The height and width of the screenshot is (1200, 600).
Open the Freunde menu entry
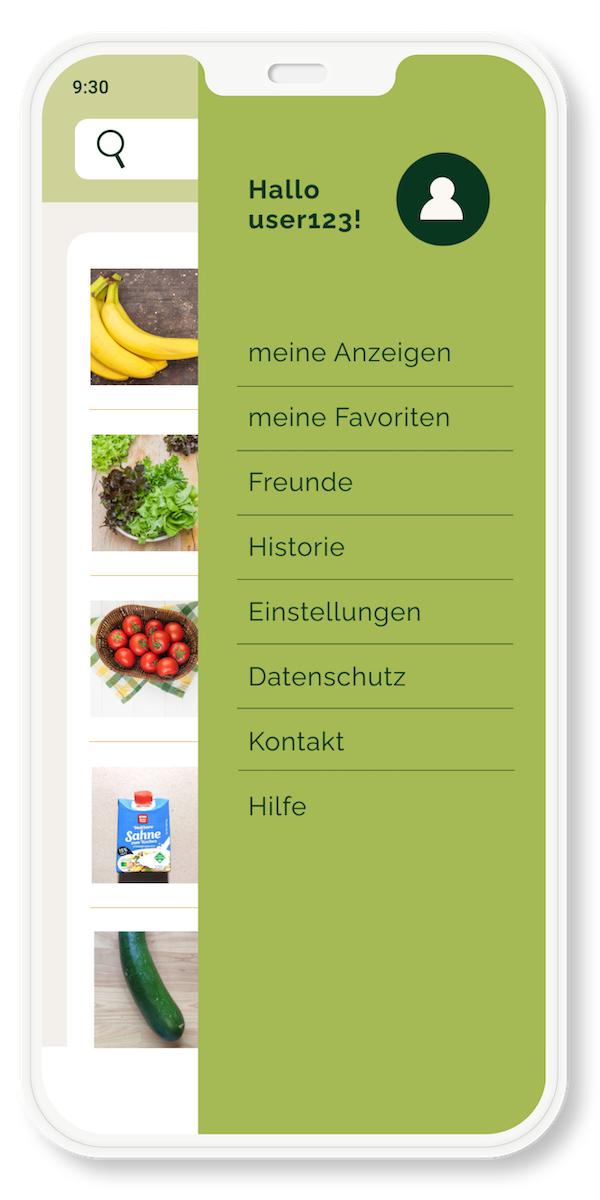(x=300, y=483)
